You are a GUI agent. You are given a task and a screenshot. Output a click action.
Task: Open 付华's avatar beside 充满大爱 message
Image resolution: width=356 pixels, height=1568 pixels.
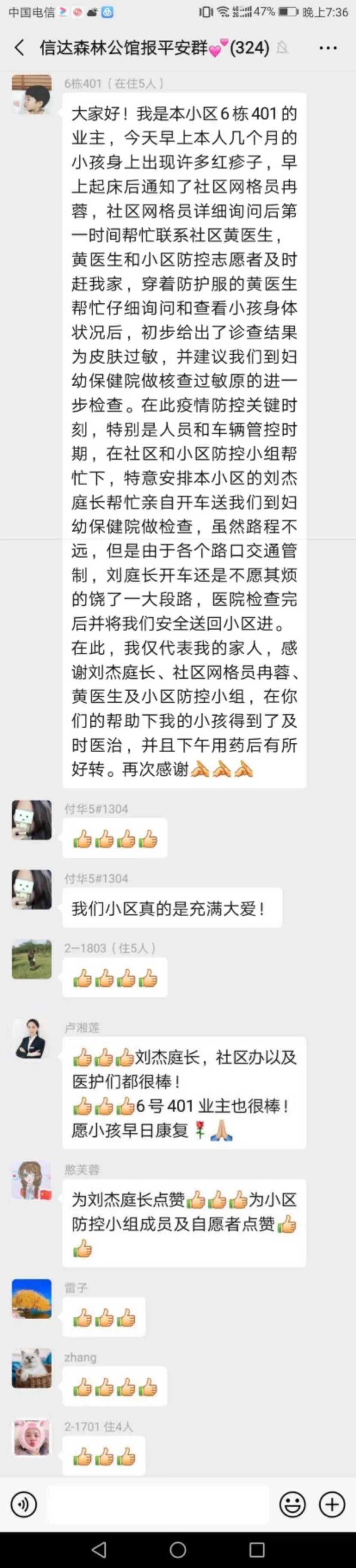32,889
